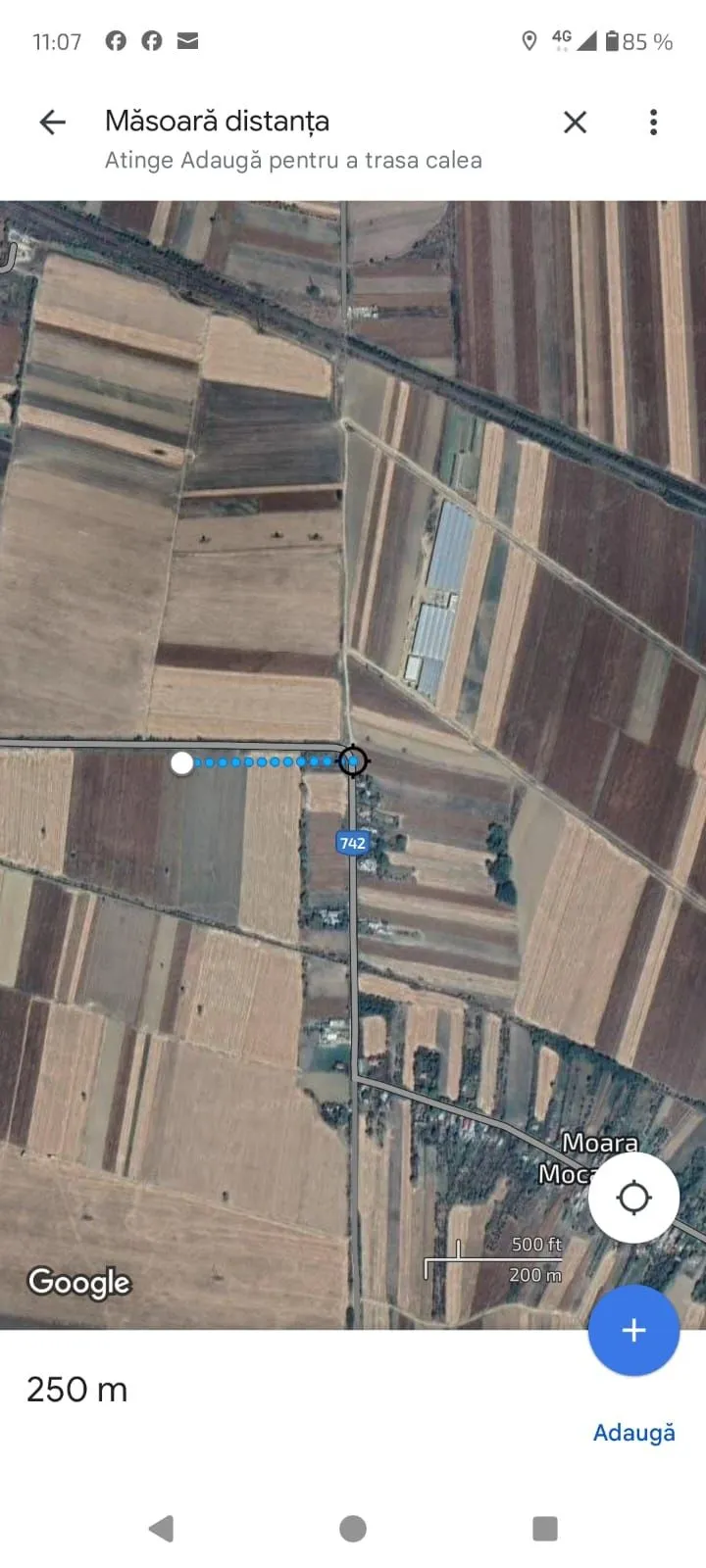This screenshot has width=706, height=1568.
Task: Tap the Adaugă link
Action: [x=633, y=1433]
